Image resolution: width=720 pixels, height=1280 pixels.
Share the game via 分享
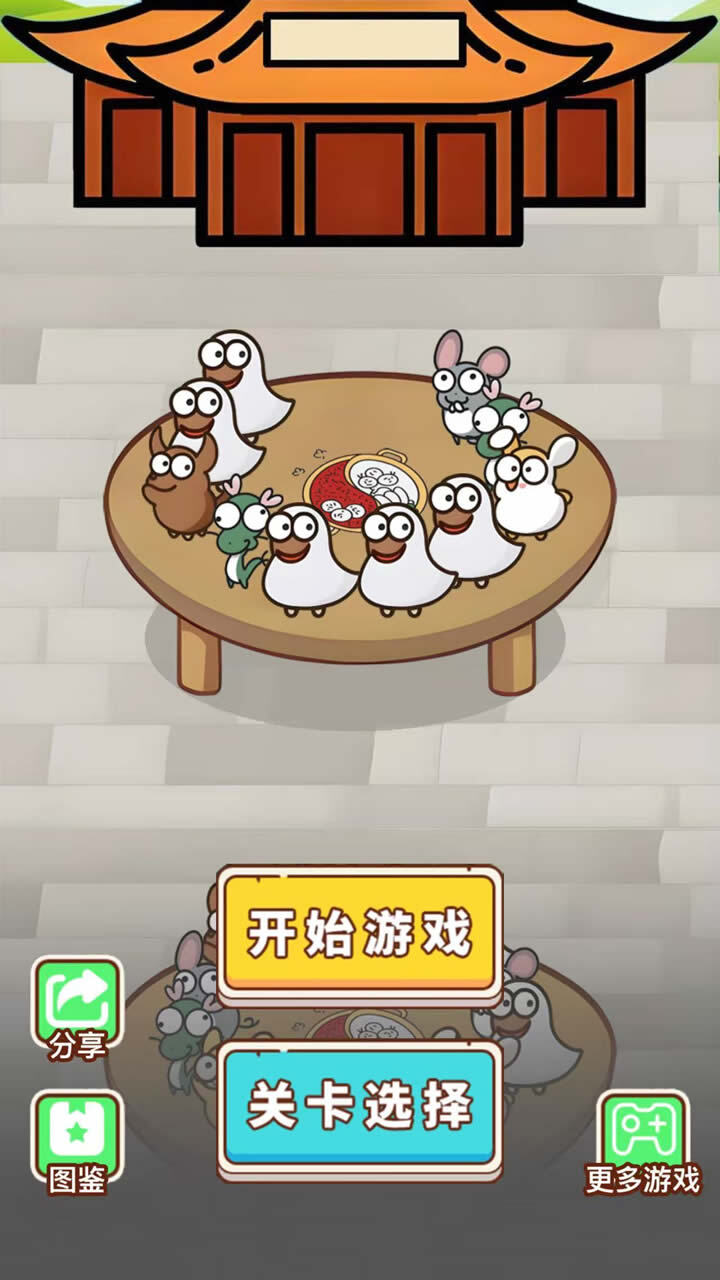coord(78,1003)
